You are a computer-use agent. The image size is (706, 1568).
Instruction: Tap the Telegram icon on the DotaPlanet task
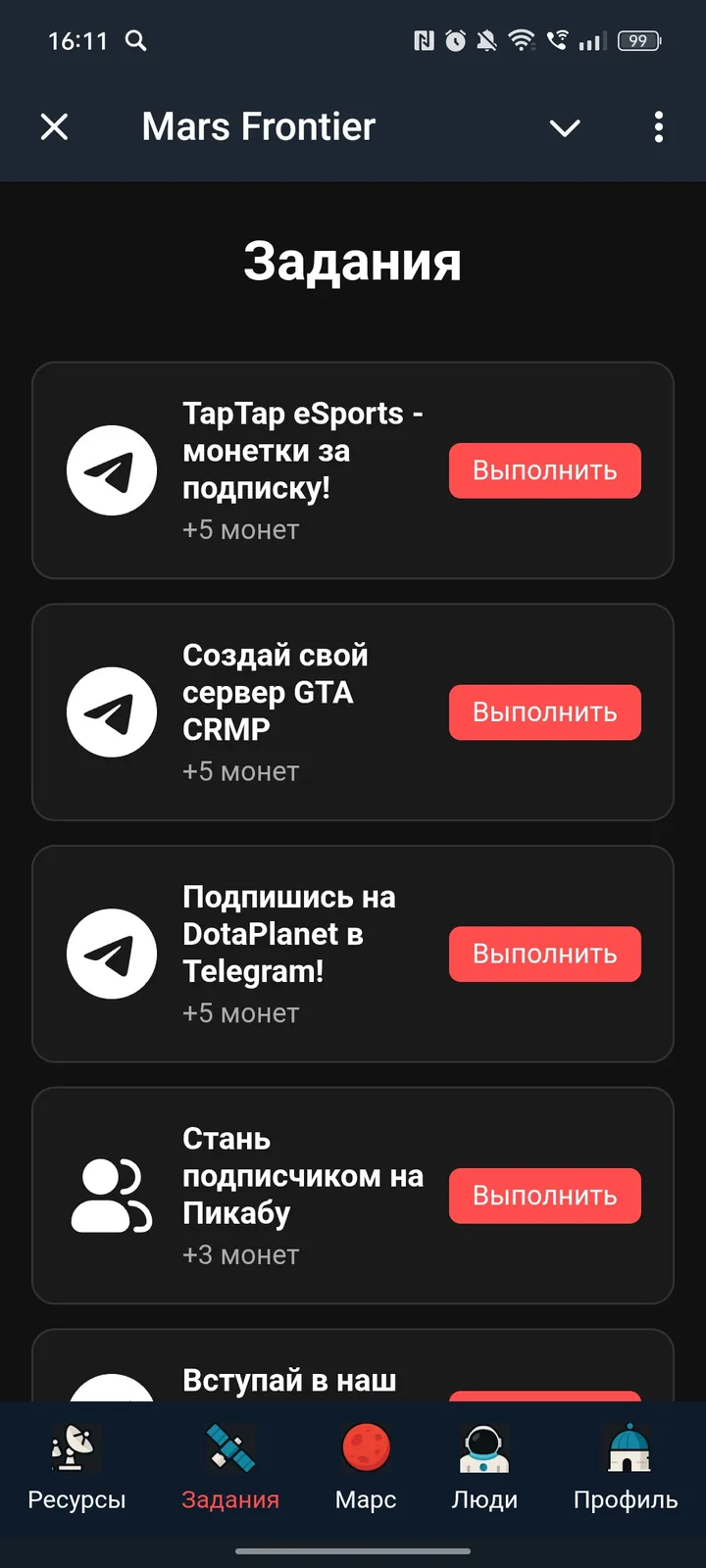tap(111, 954)
